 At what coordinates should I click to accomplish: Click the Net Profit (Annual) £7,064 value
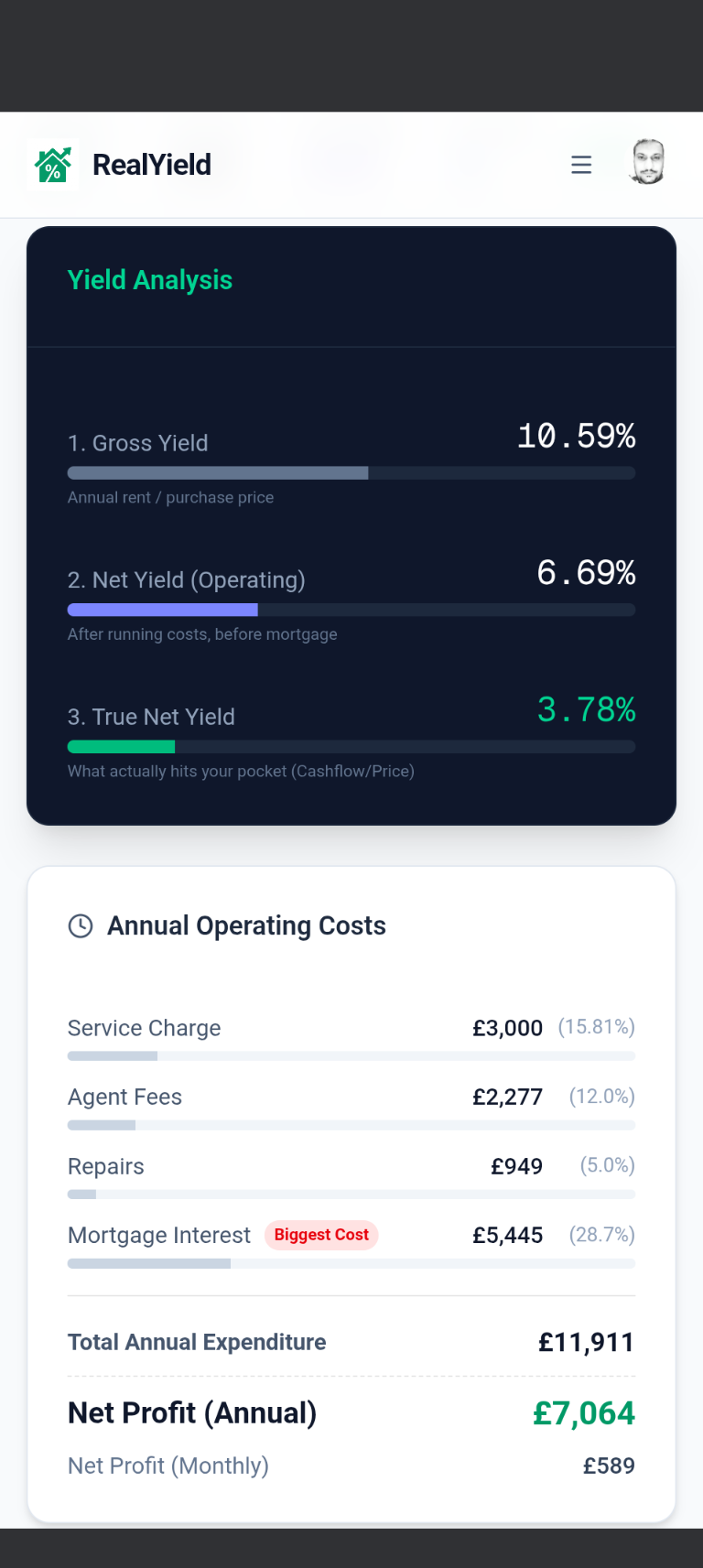pyautogui.click(x=584, y=1412)
